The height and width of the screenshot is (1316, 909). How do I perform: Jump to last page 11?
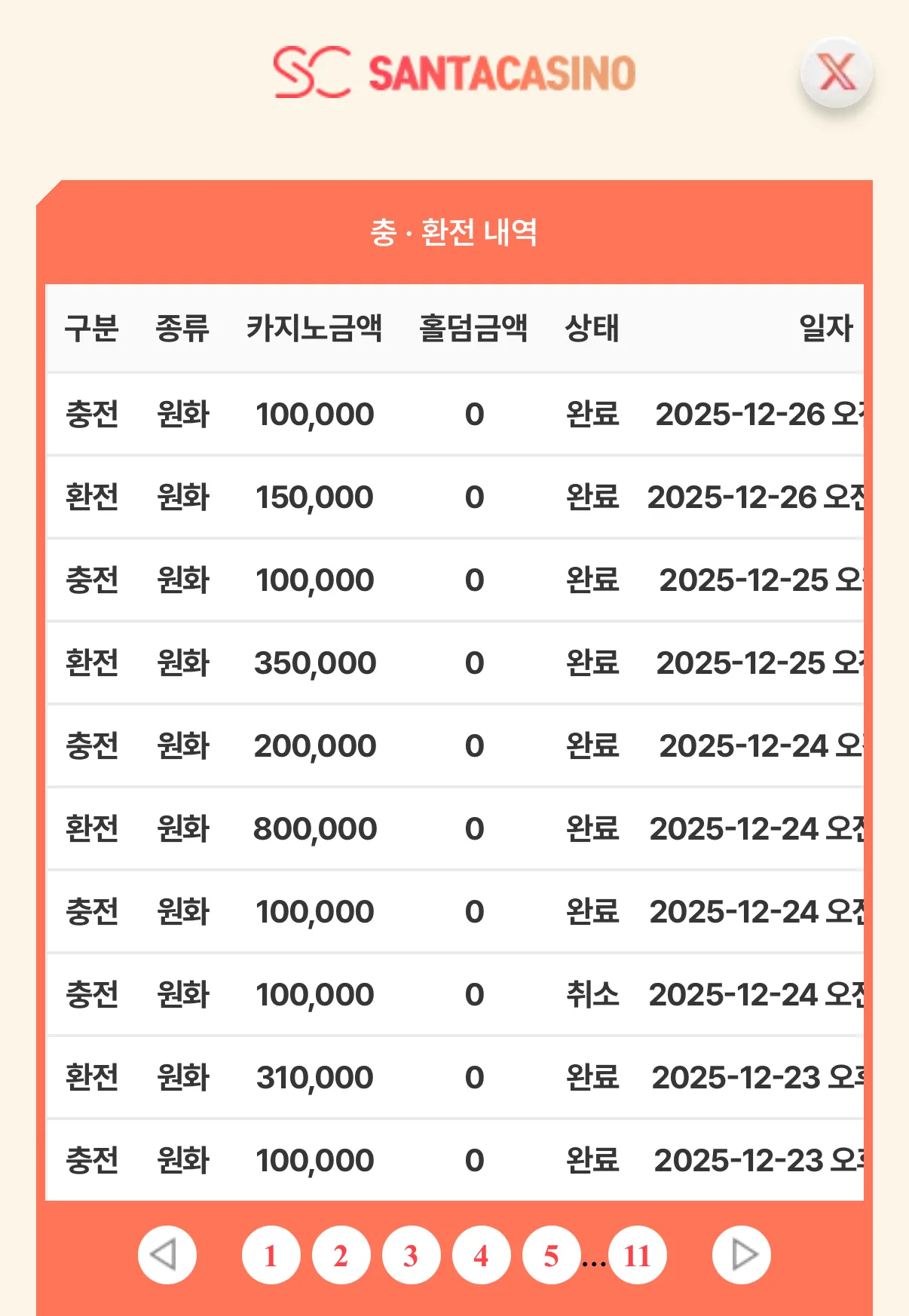click(637, 1255)
